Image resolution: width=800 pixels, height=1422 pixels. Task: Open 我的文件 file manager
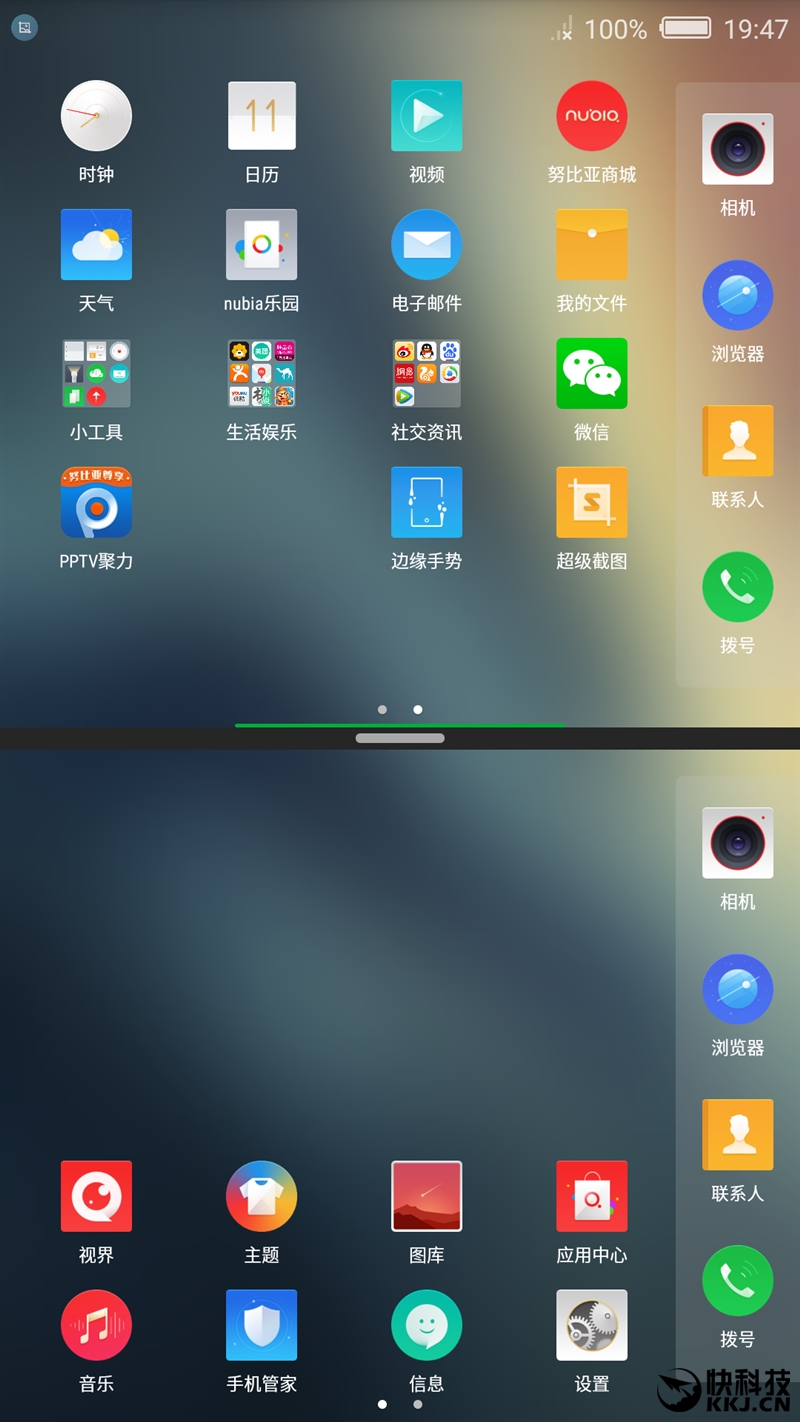coord(591,245)
